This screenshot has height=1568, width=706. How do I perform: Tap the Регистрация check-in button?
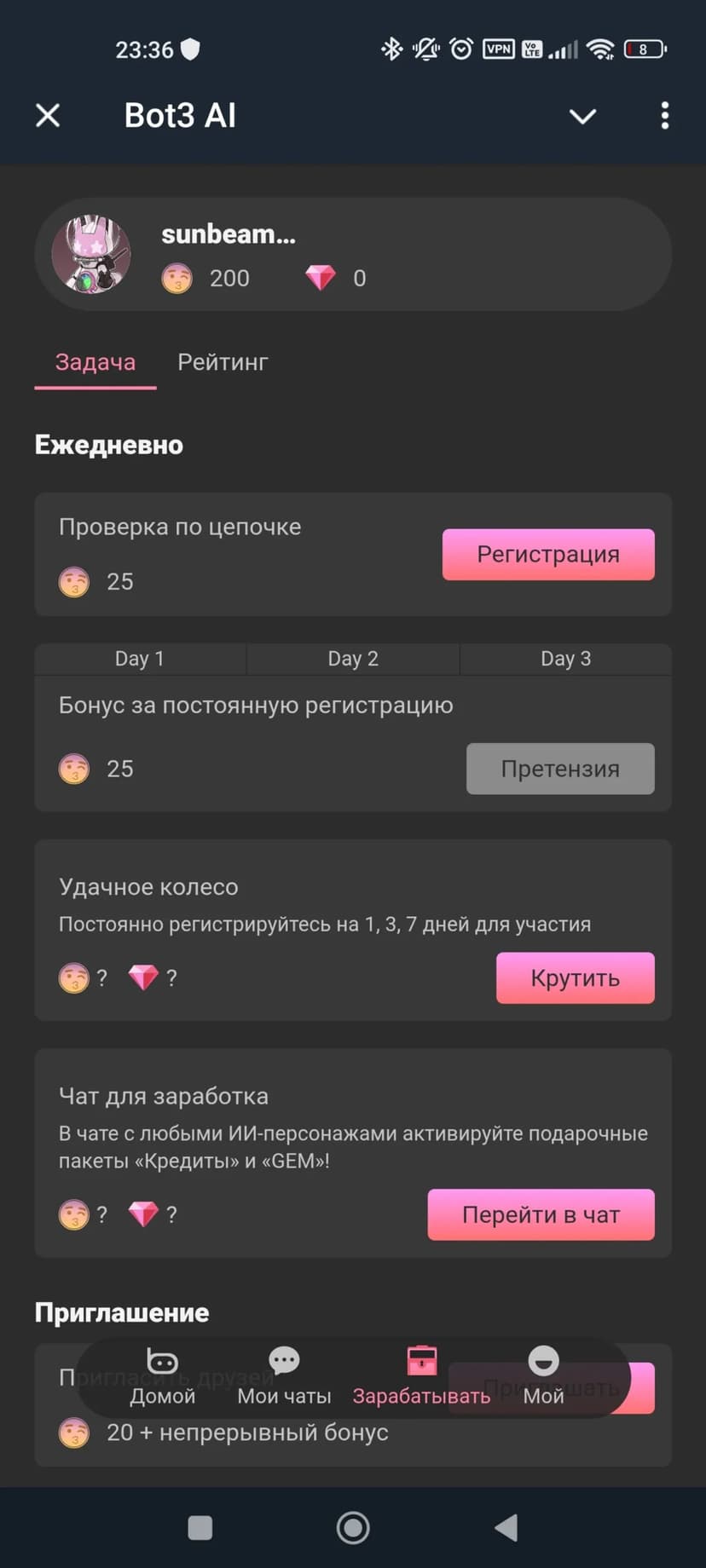coord(547,554)
